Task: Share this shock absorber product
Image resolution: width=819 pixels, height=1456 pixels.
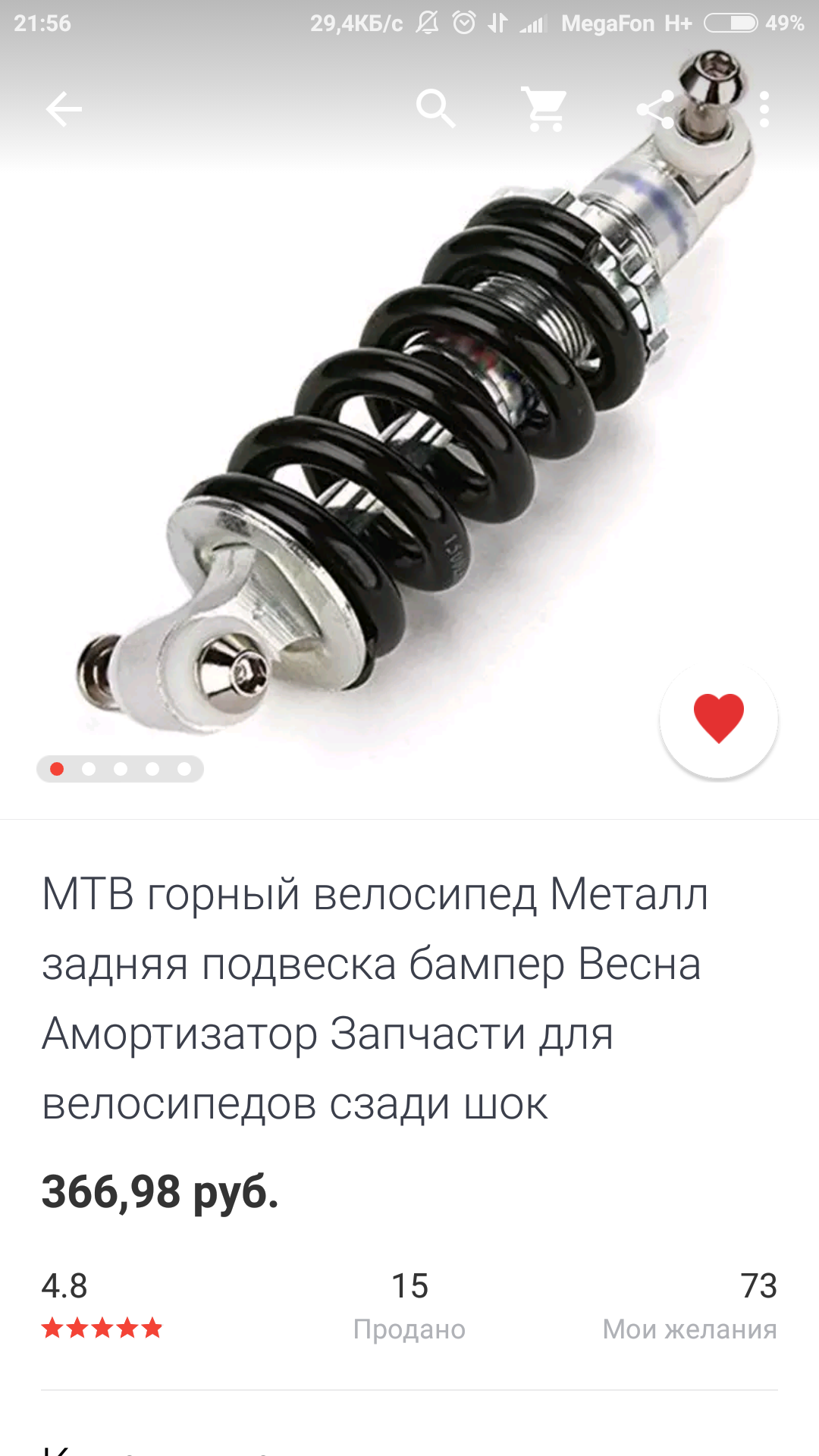Action: pyautogui.click(x=656, y=109)
